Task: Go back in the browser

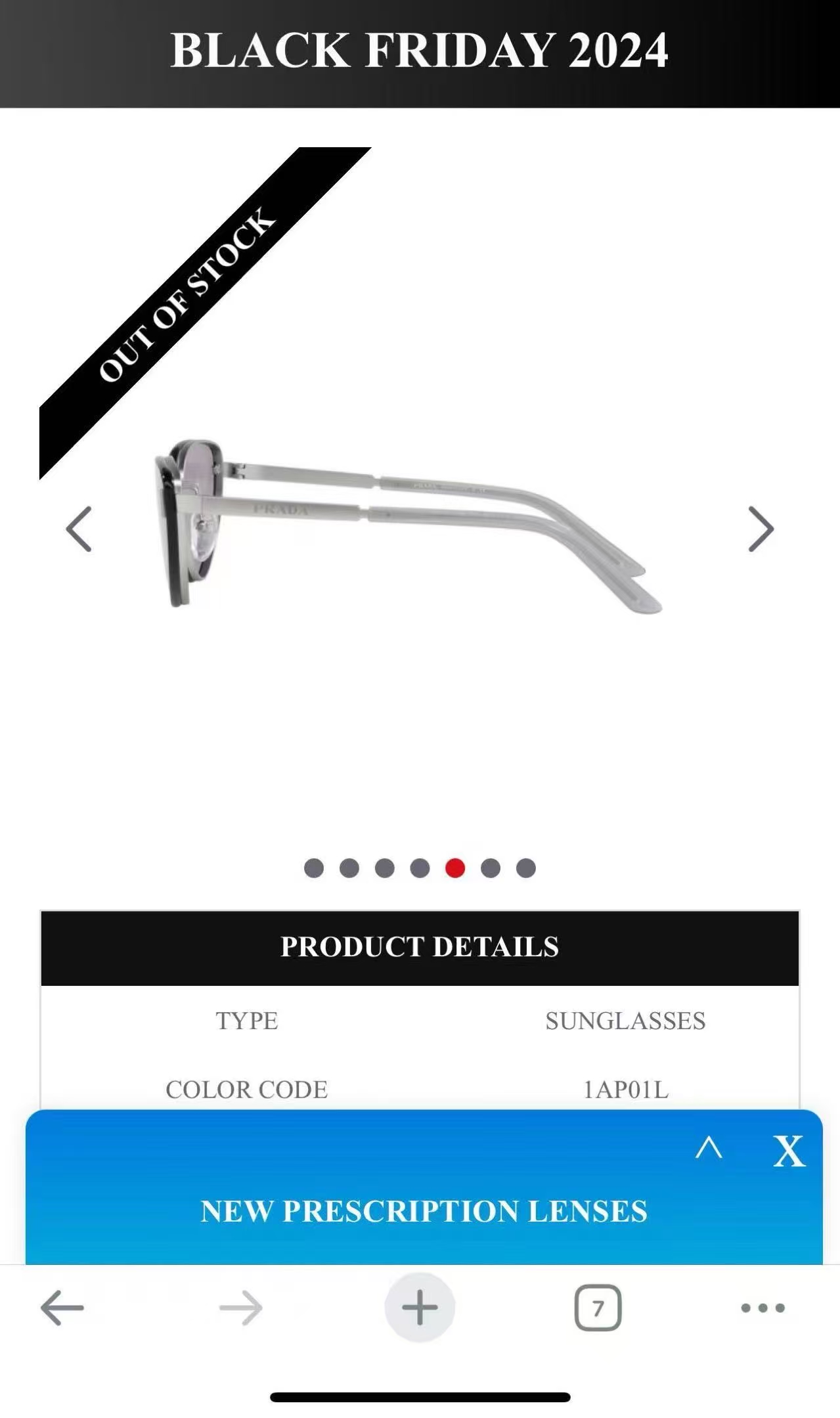Action: (x=62, y=1308)
